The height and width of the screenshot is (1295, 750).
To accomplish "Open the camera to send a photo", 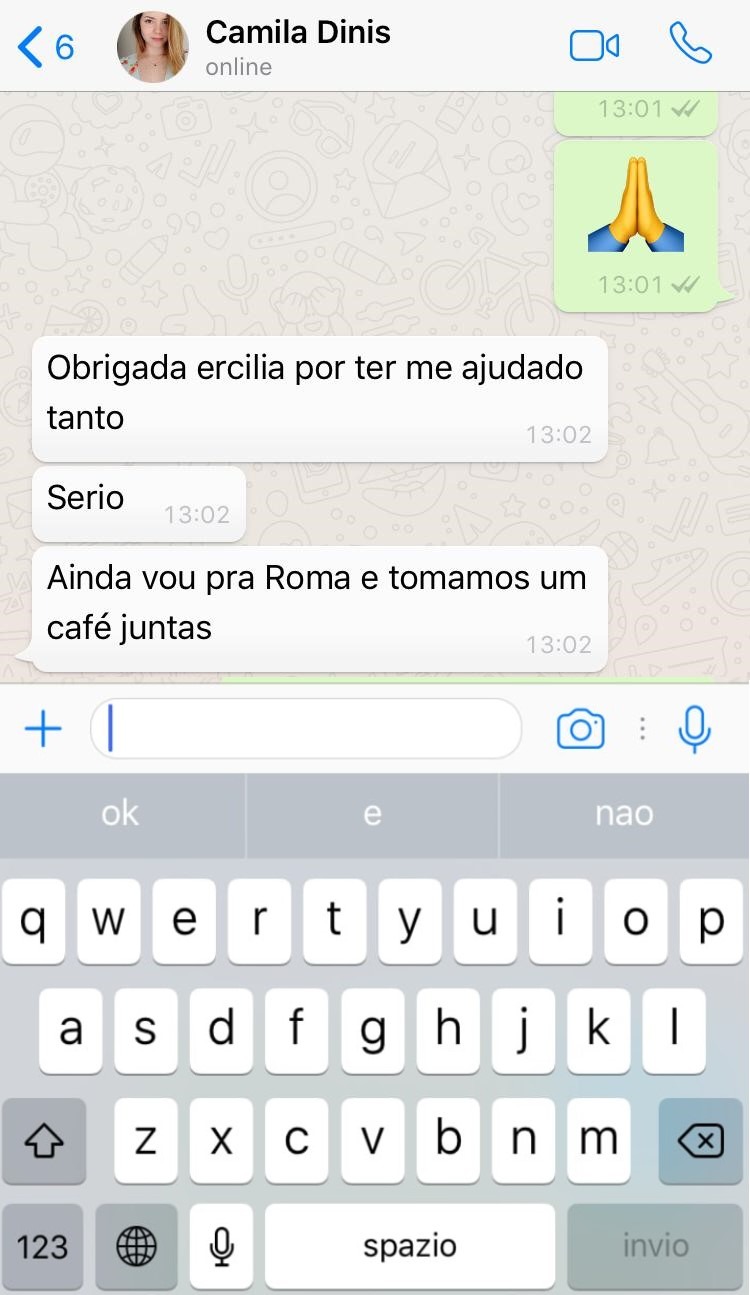I will click(580, 729).
